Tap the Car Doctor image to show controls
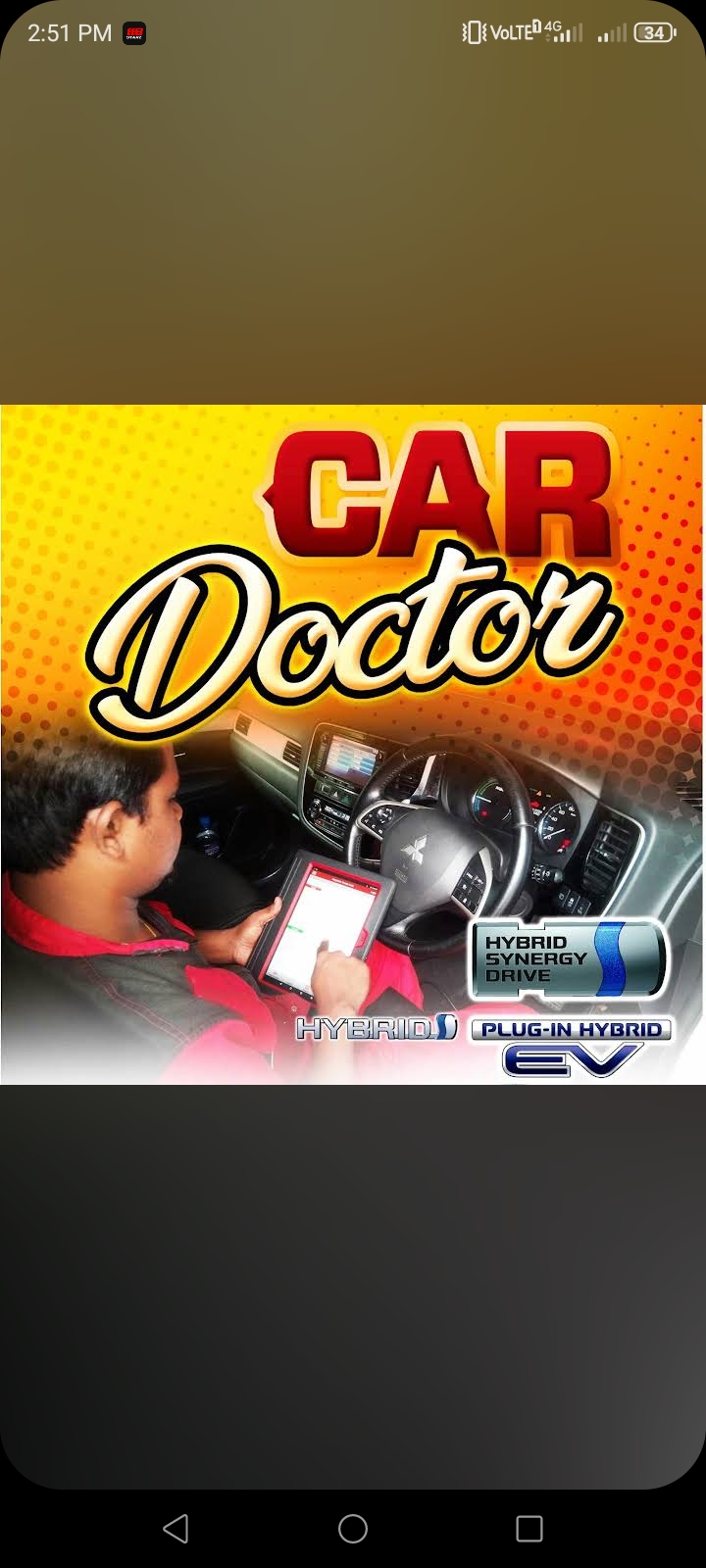Screen dimensions: 706x1568 point(353,745)
